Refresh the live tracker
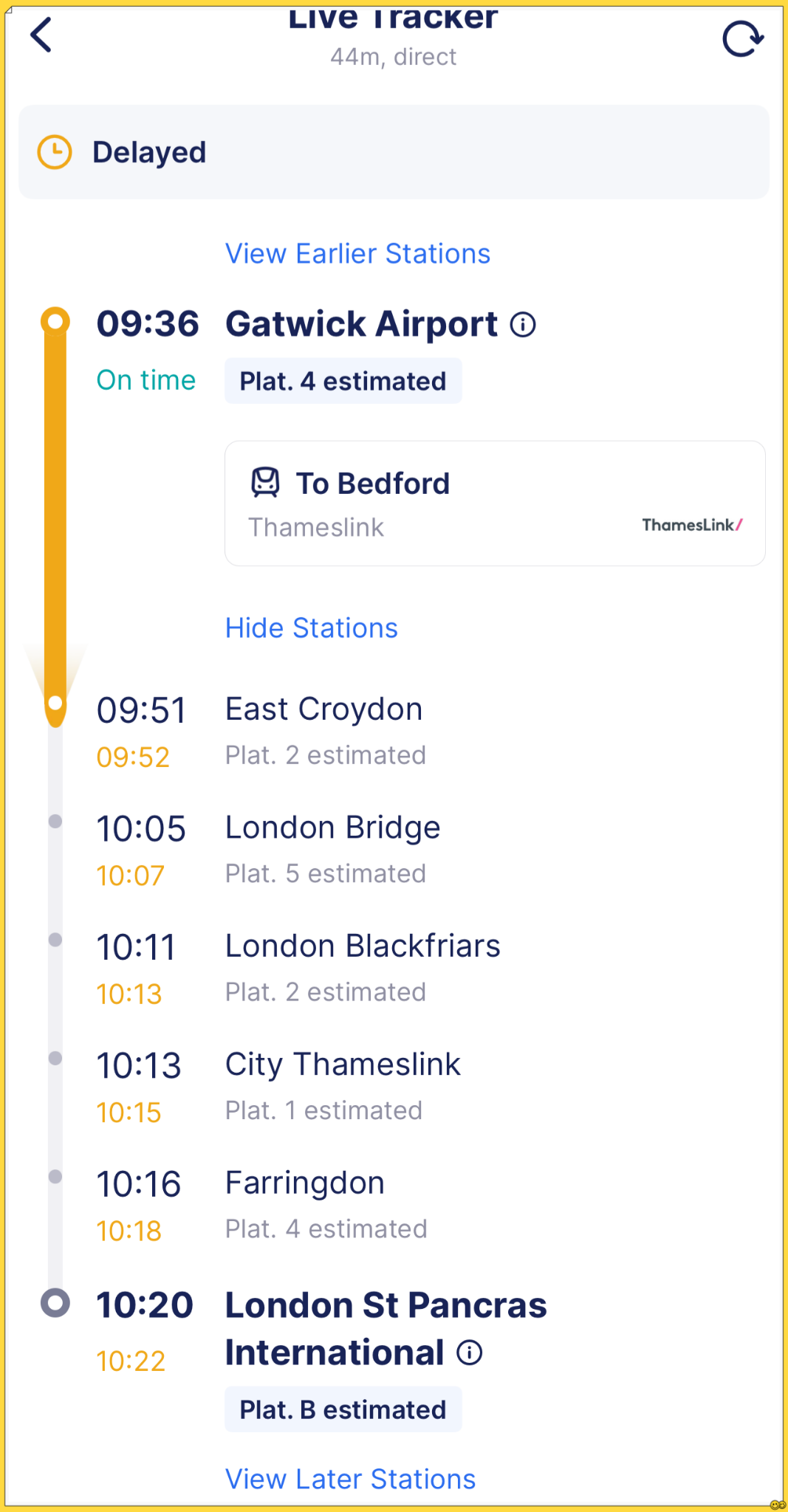This screenshot has height=1512, width=788. coord(742,39)
